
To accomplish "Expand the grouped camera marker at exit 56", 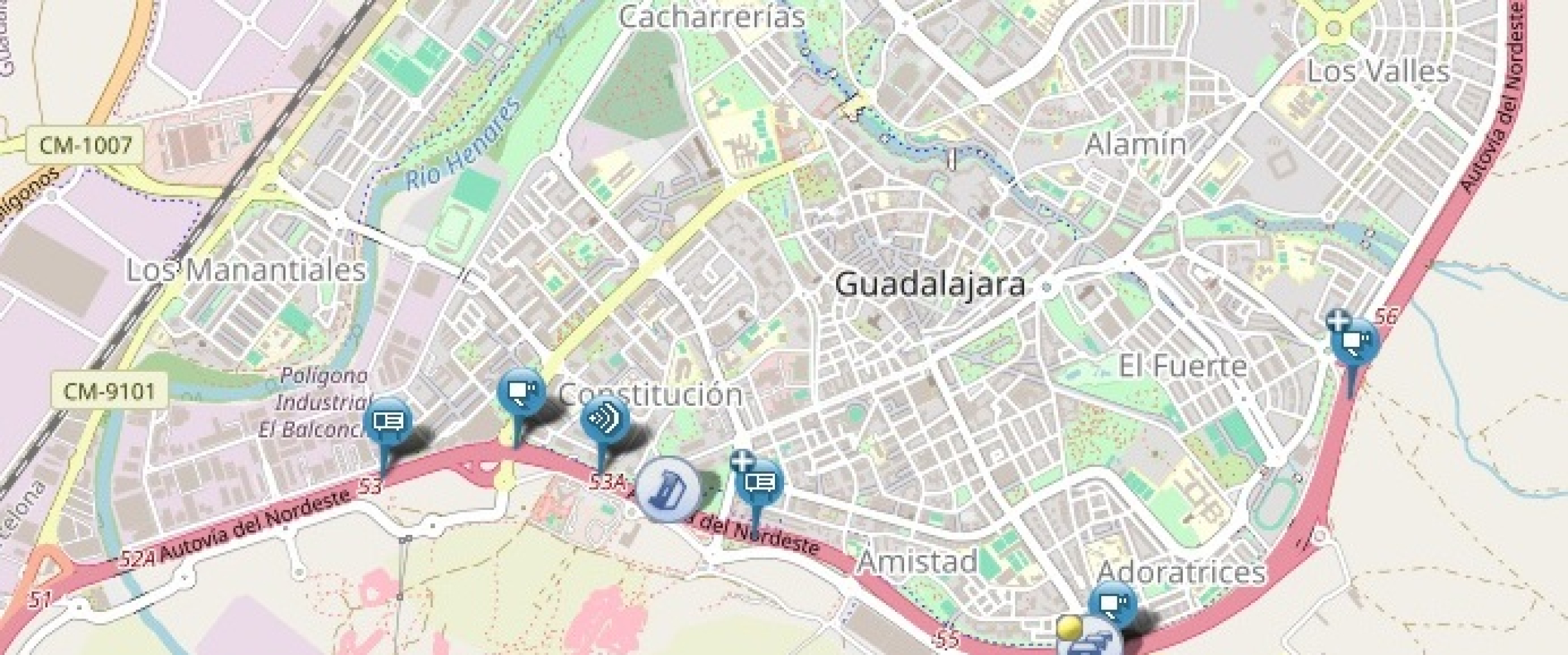I will click(x=1355, y=343).
